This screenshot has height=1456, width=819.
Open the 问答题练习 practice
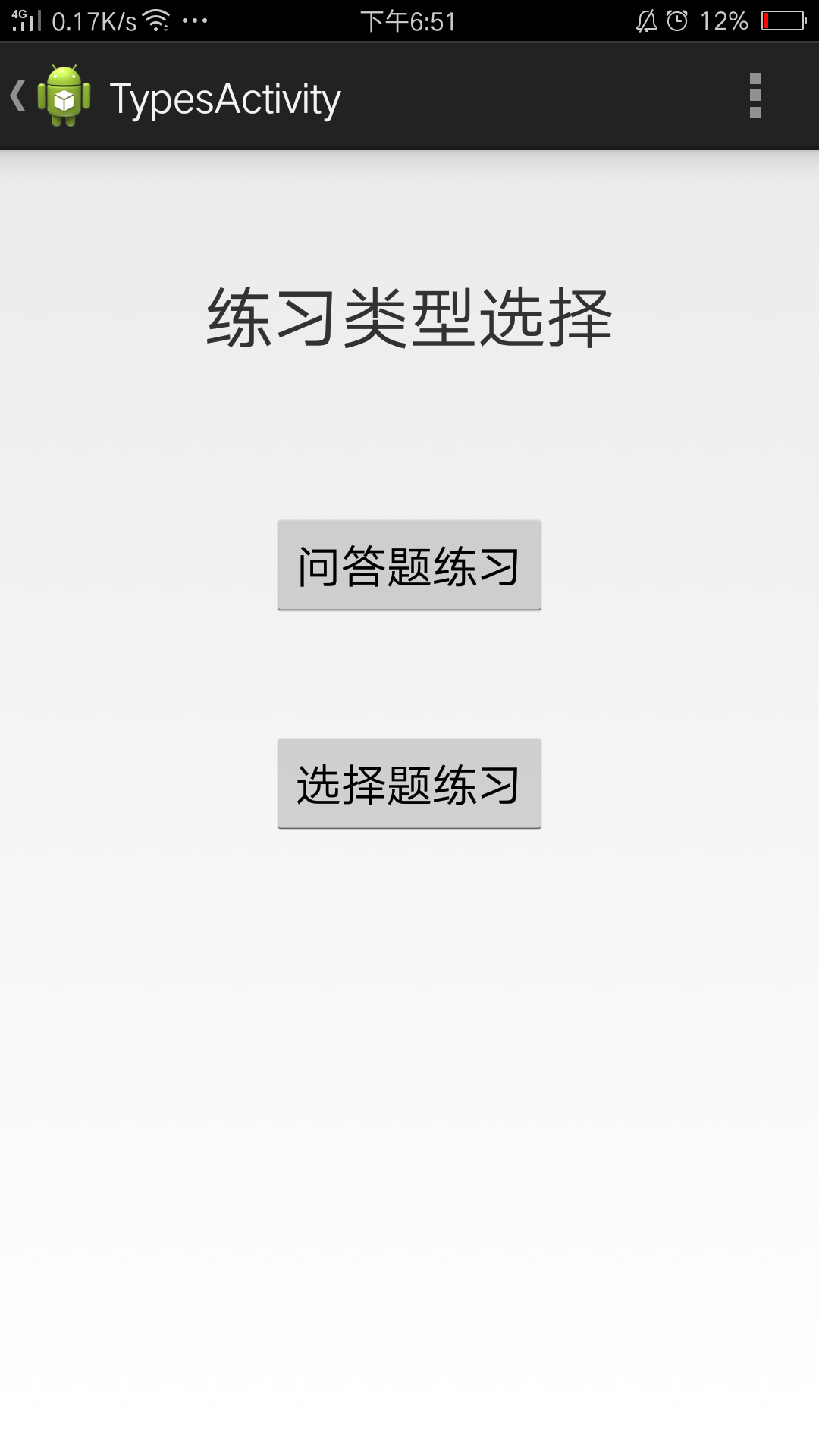pyautogui.click(x=409, y=565)
